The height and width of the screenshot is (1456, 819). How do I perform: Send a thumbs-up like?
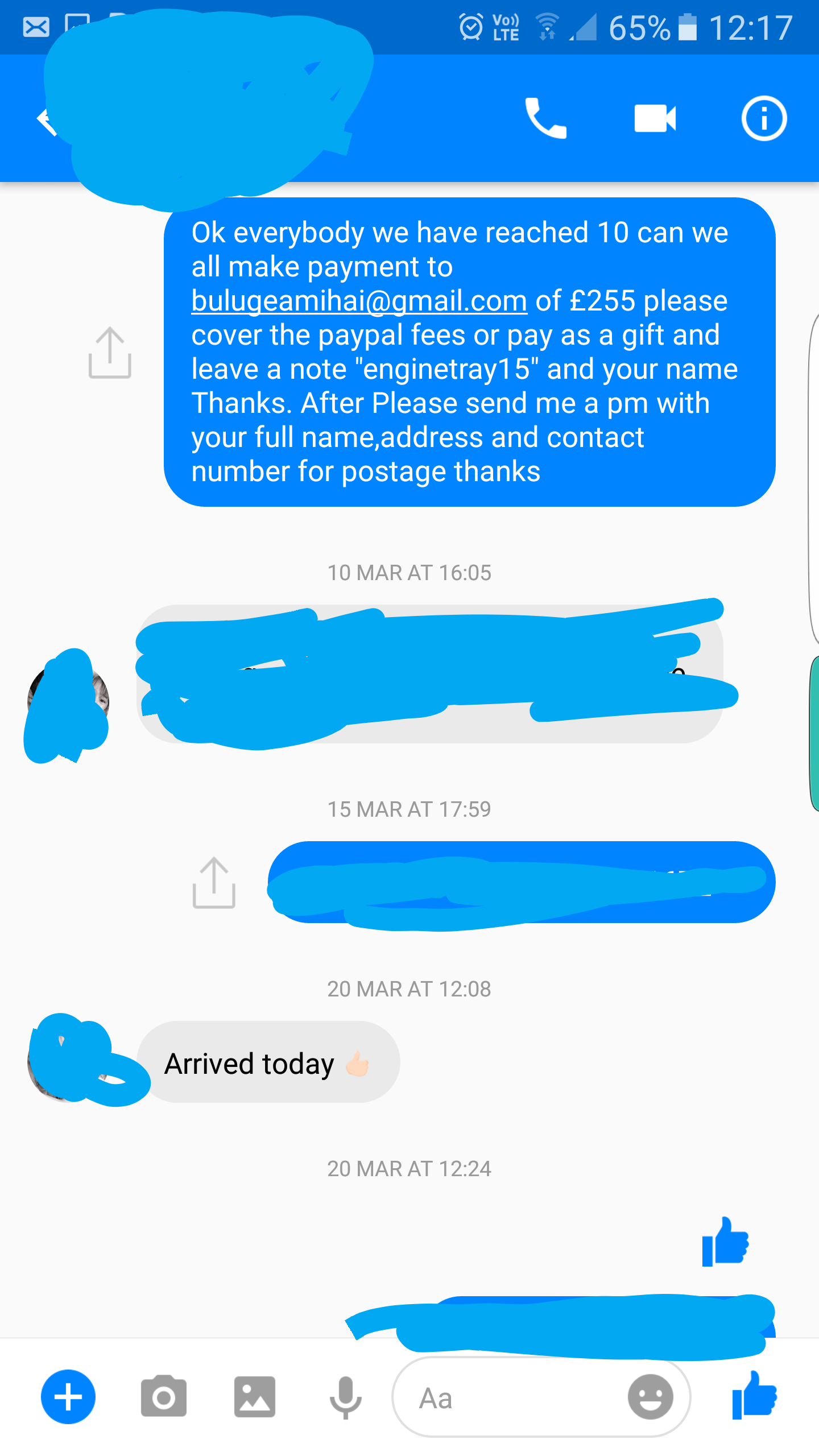754,1395
